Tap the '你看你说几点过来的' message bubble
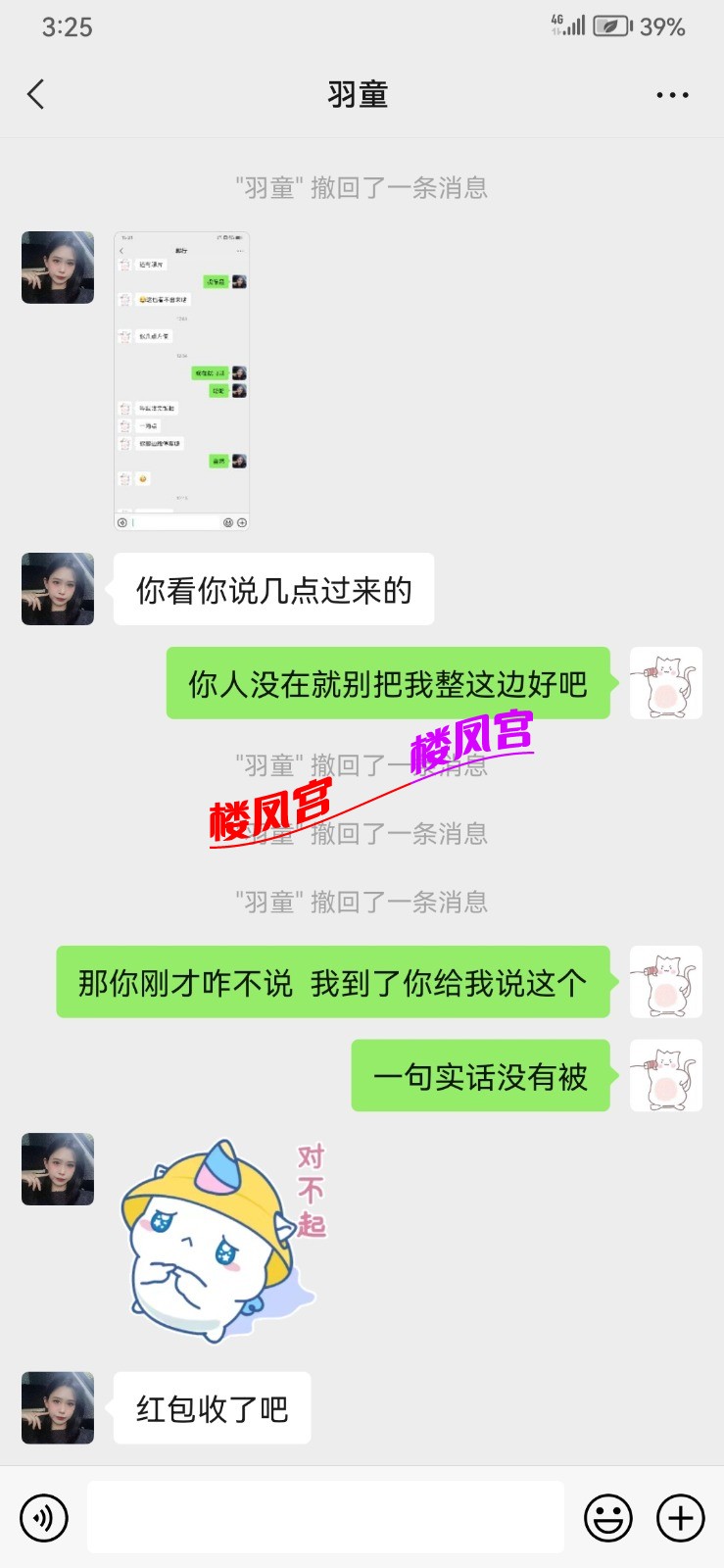 click(x=276, y=588)
